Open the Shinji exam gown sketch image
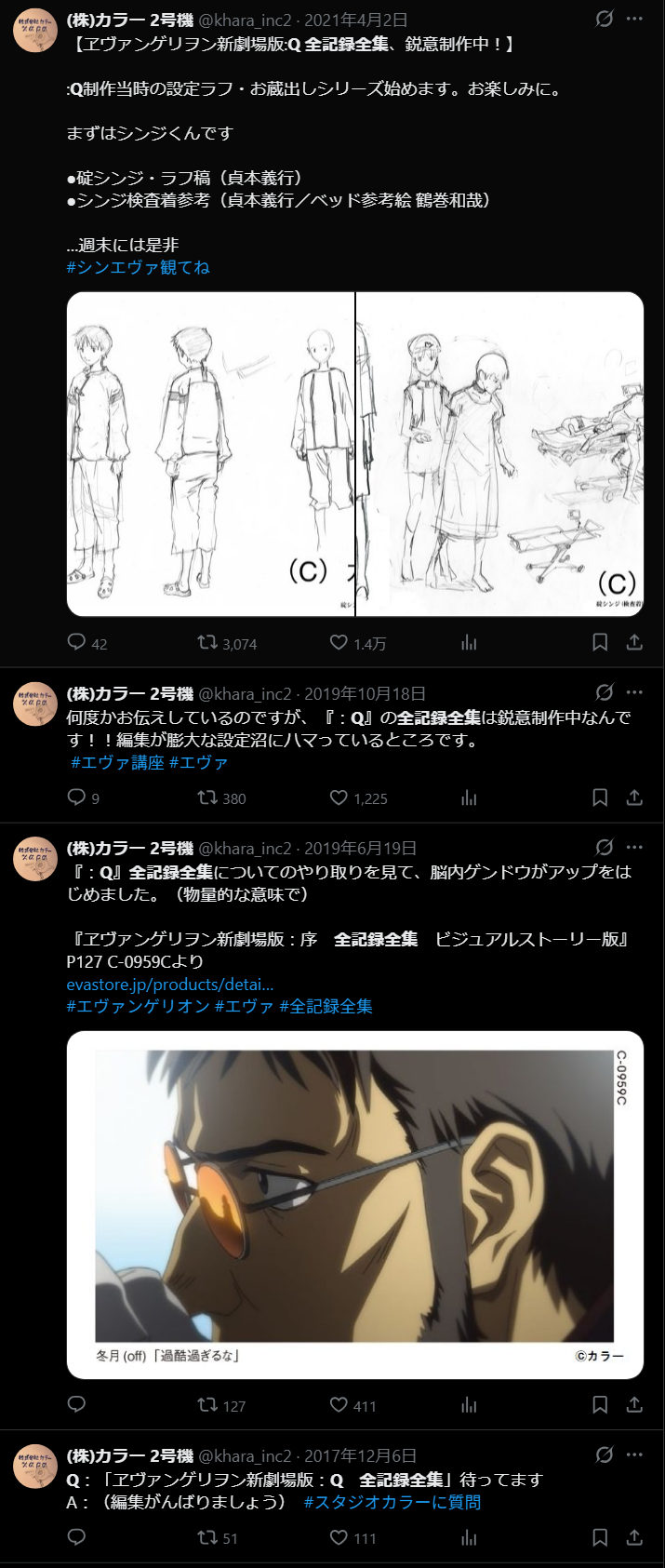This screenshot has height=1568, width=665. (500, 454)
